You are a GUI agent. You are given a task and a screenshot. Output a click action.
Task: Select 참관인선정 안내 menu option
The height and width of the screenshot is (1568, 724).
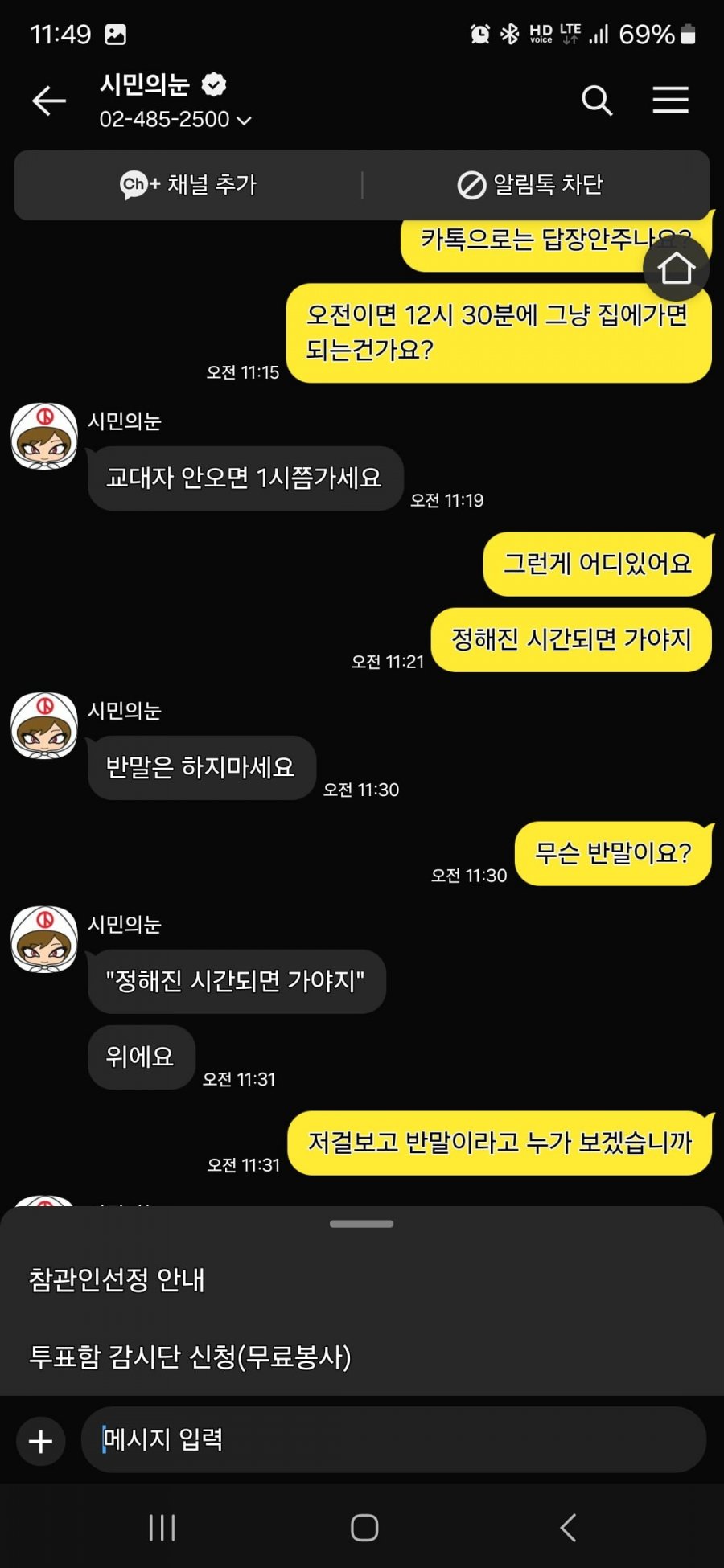(x=117, y=1279)
